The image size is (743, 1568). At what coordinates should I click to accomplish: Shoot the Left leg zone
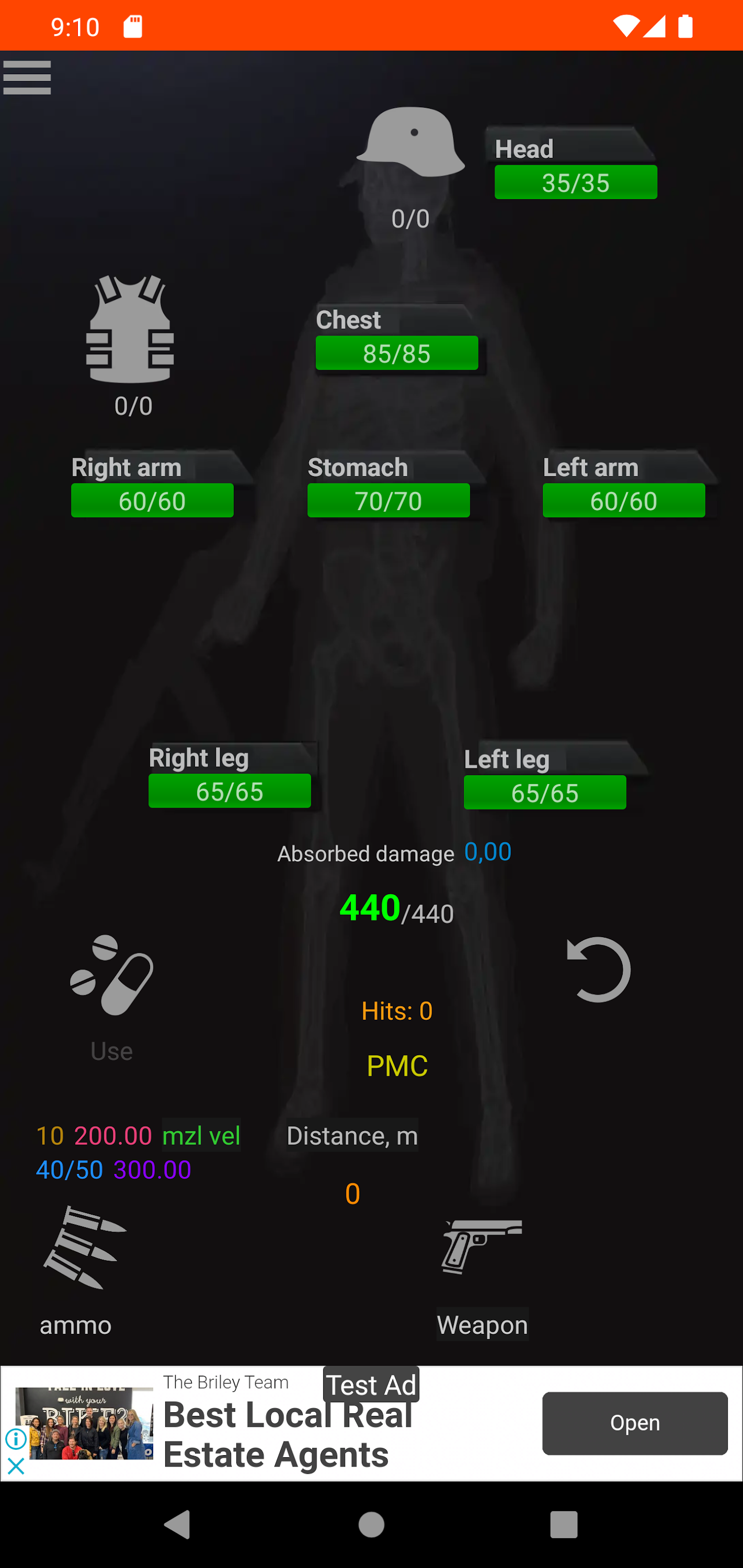tap(544, 792)
